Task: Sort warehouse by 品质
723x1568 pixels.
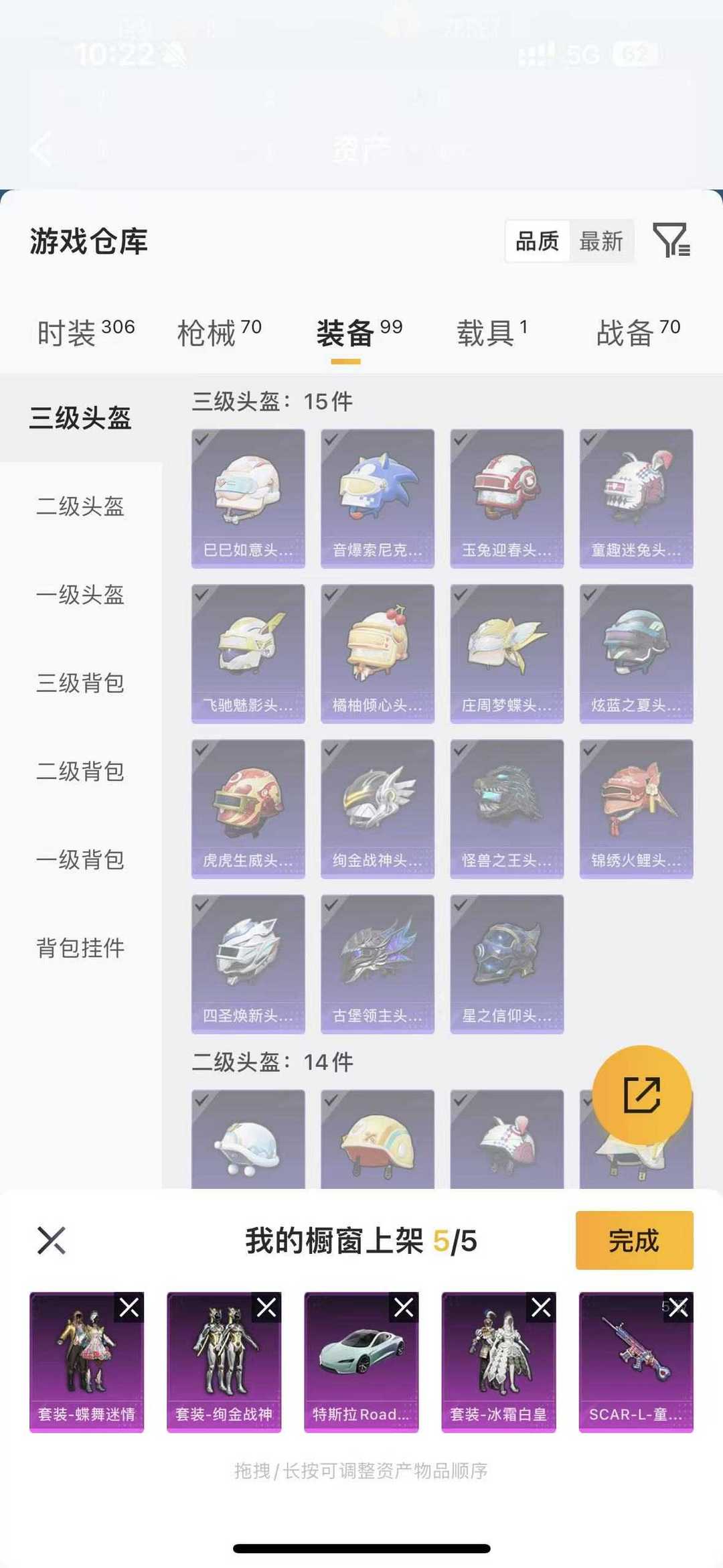Action: point(537,241)
